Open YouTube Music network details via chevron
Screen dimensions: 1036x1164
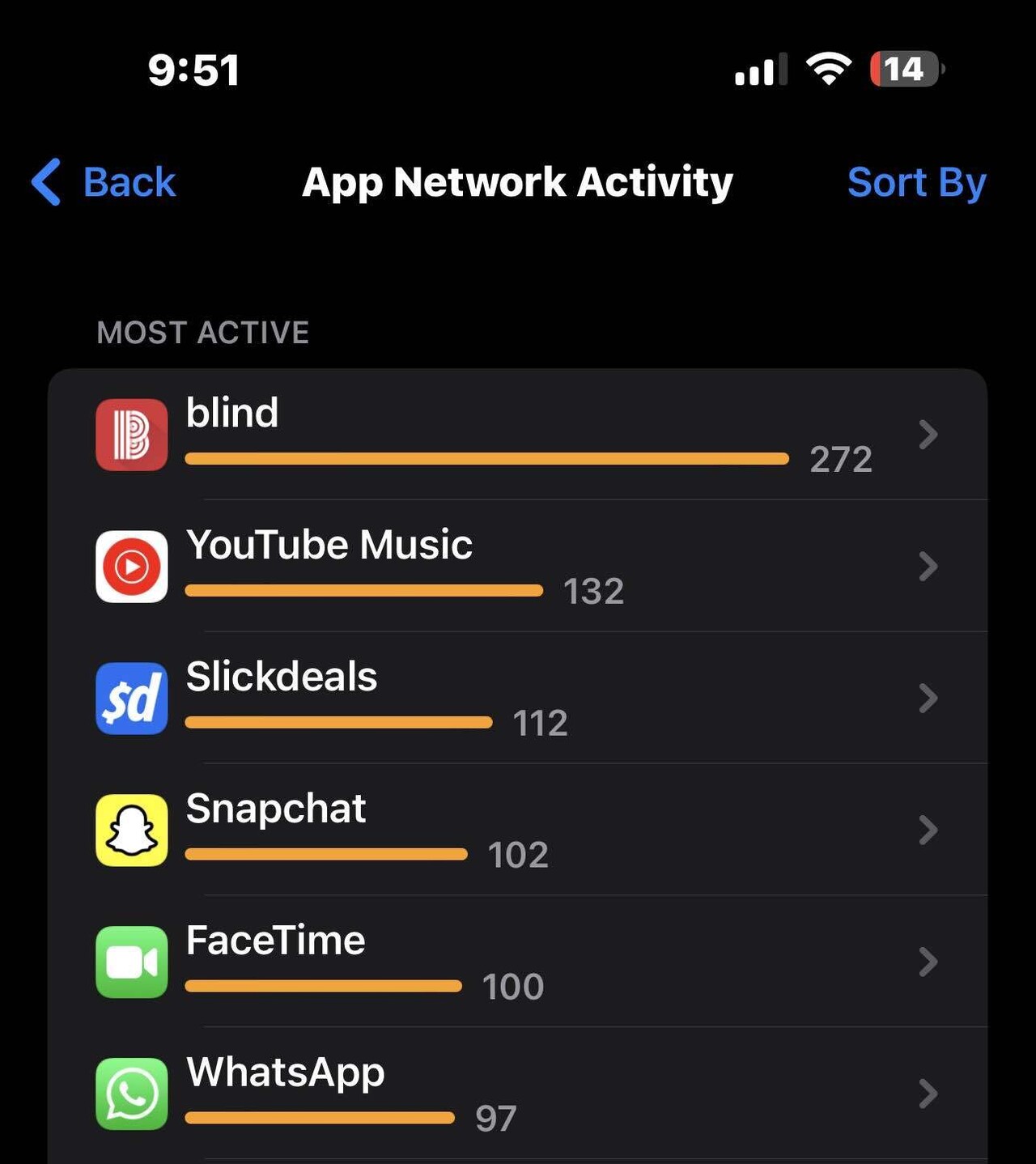click(928, 566)
